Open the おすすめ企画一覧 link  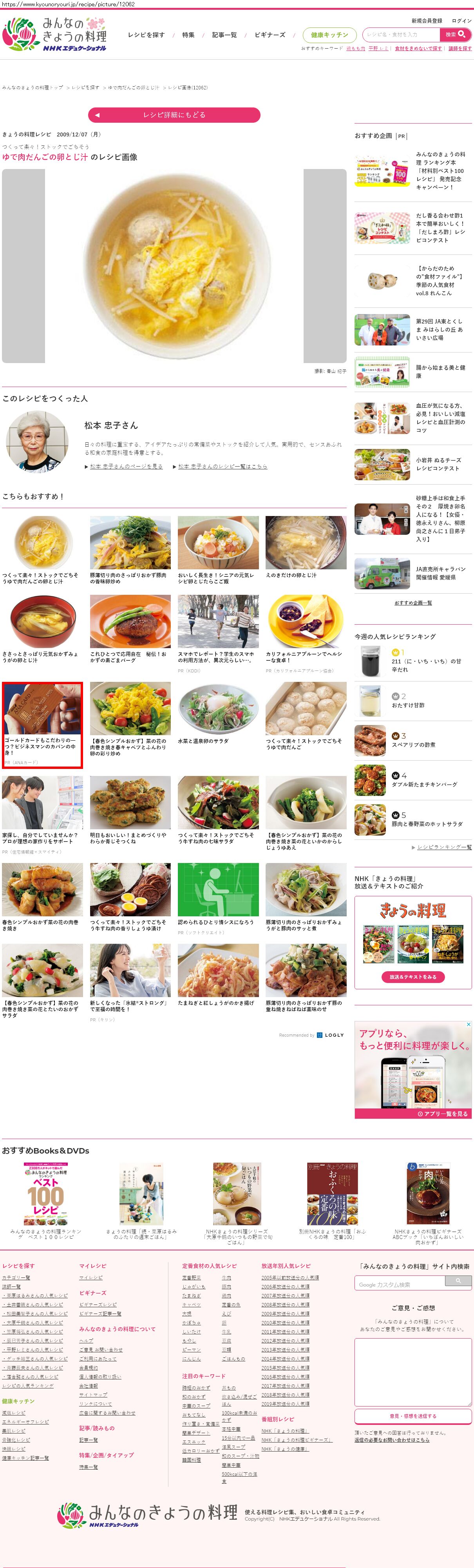coord(412,603)
